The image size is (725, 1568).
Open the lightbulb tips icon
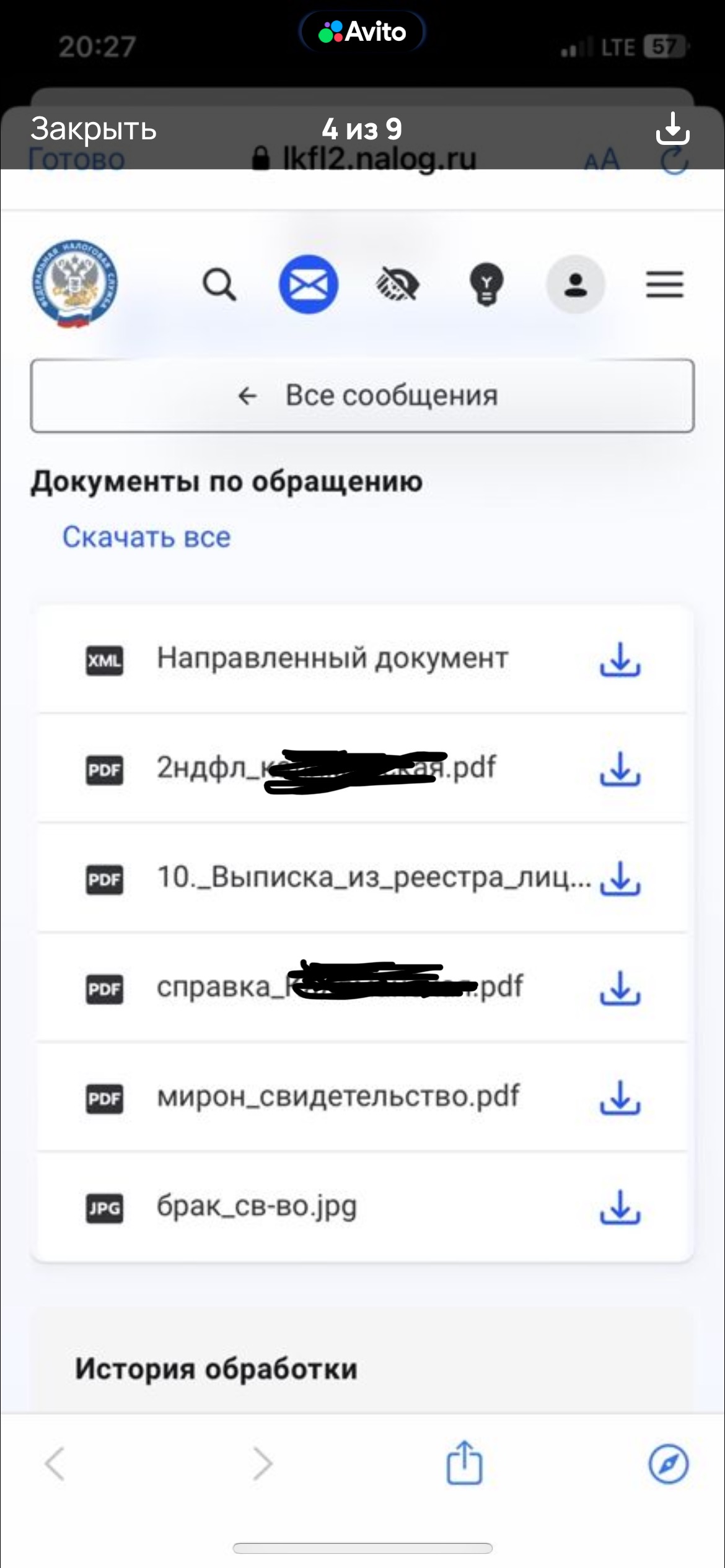pyautogui.click(x=486, y=285)
